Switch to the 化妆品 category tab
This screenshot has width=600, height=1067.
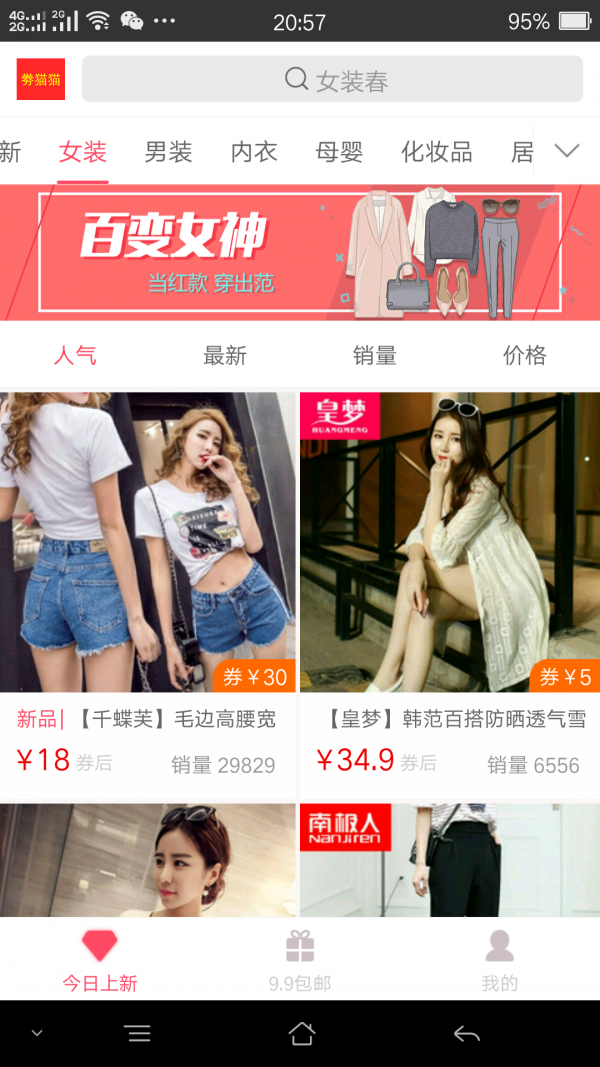[x=437, y=152]
